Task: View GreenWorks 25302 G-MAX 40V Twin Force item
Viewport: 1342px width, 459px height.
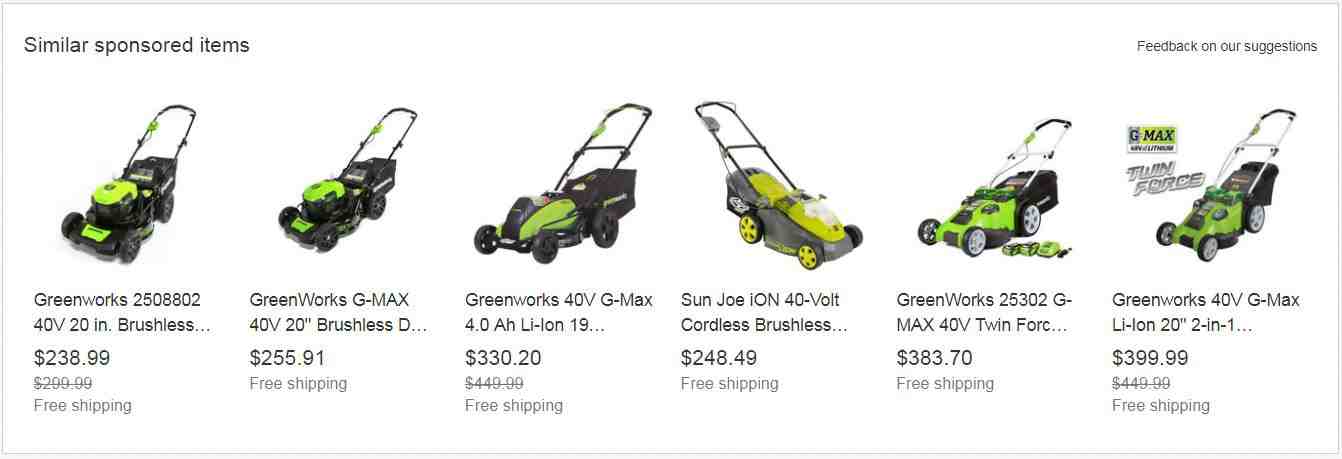Action: coord(983,312)
